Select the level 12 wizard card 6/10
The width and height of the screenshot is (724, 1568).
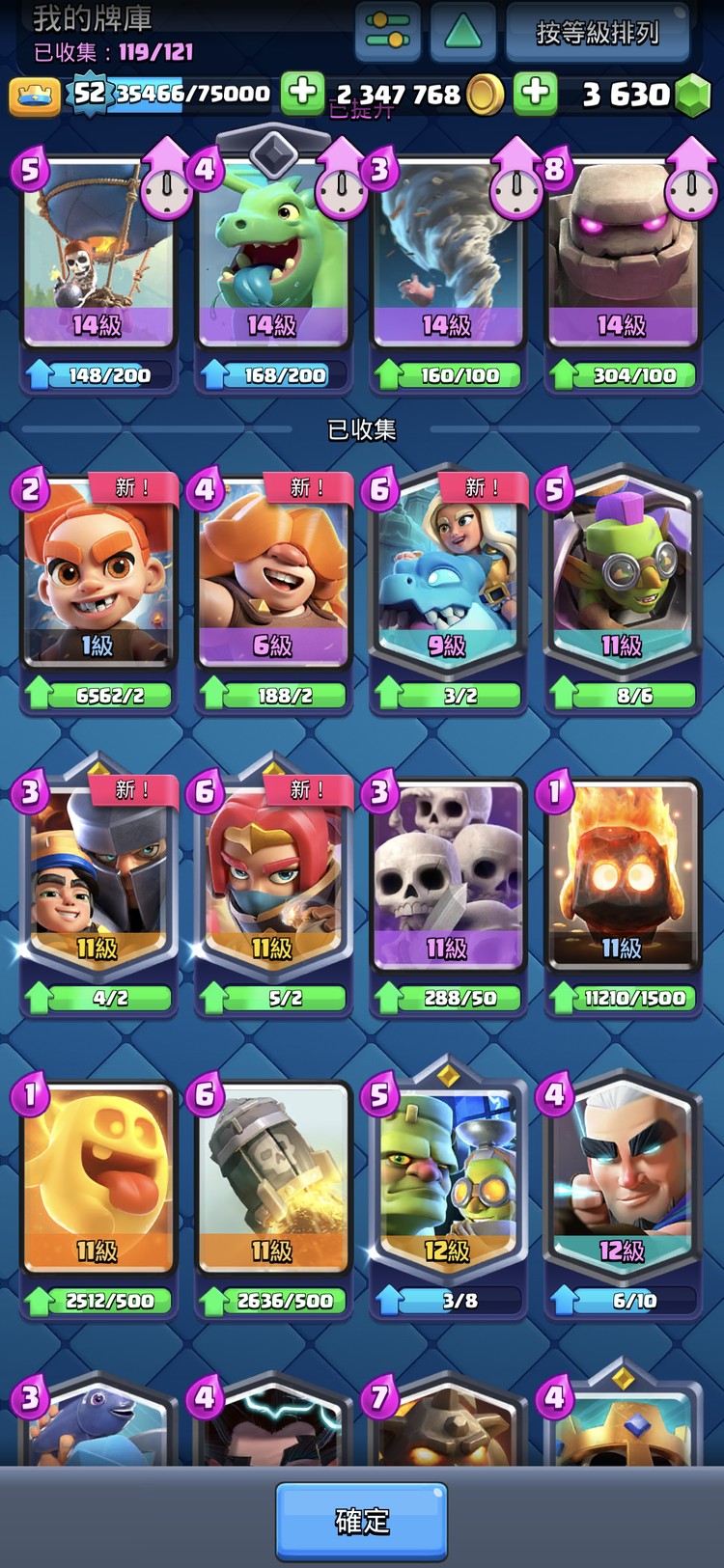tap(623, 1185)
